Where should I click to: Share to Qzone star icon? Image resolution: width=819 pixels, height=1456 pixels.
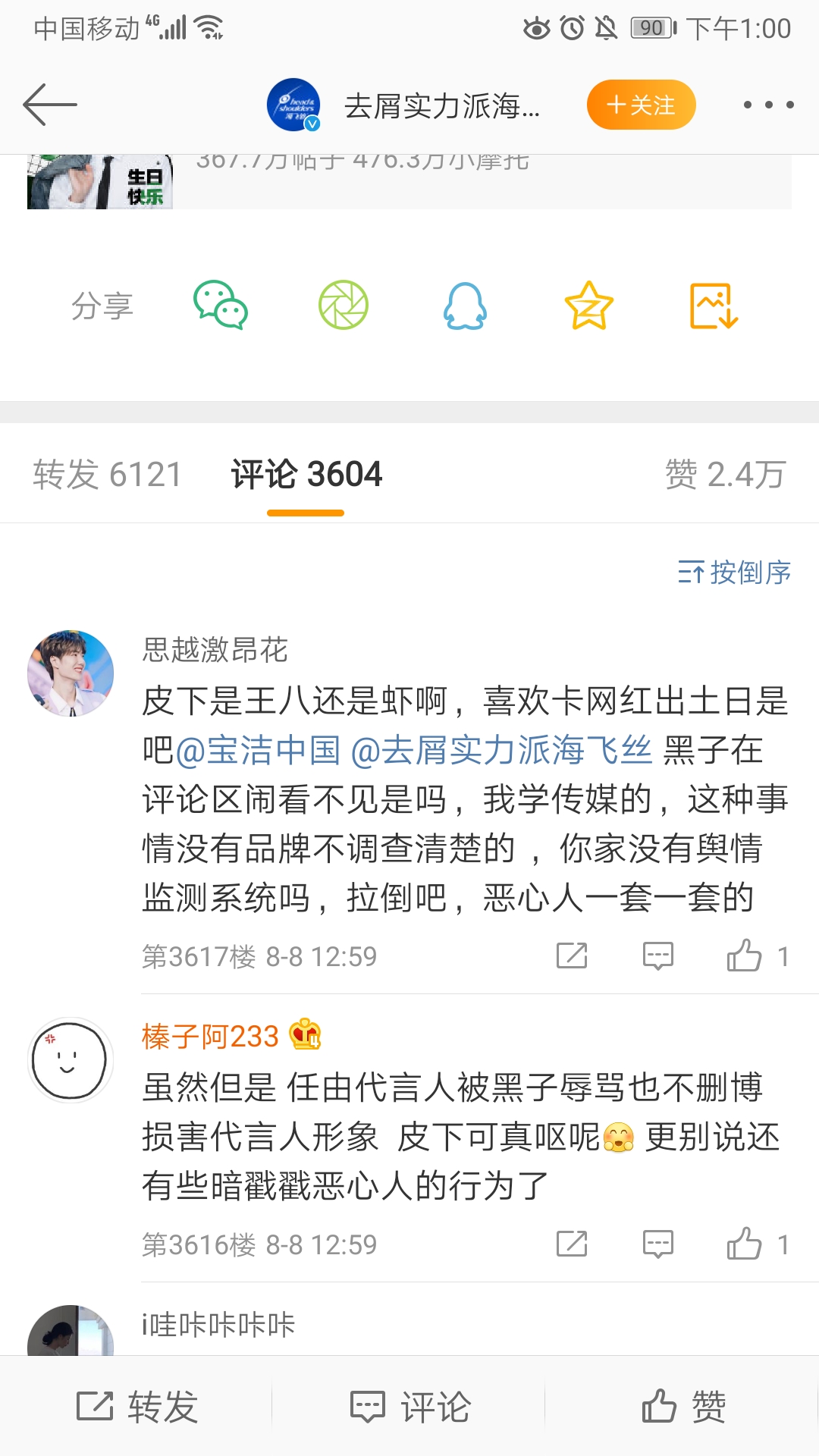tap(588, 306)
